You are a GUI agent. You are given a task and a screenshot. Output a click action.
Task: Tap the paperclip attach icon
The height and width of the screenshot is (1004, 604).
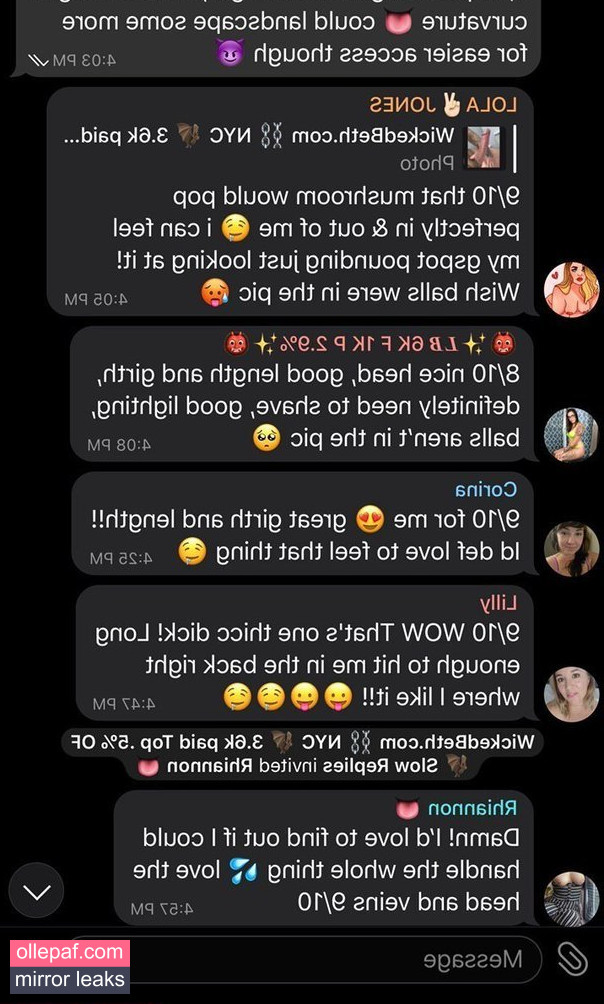[x=572, y=960]
